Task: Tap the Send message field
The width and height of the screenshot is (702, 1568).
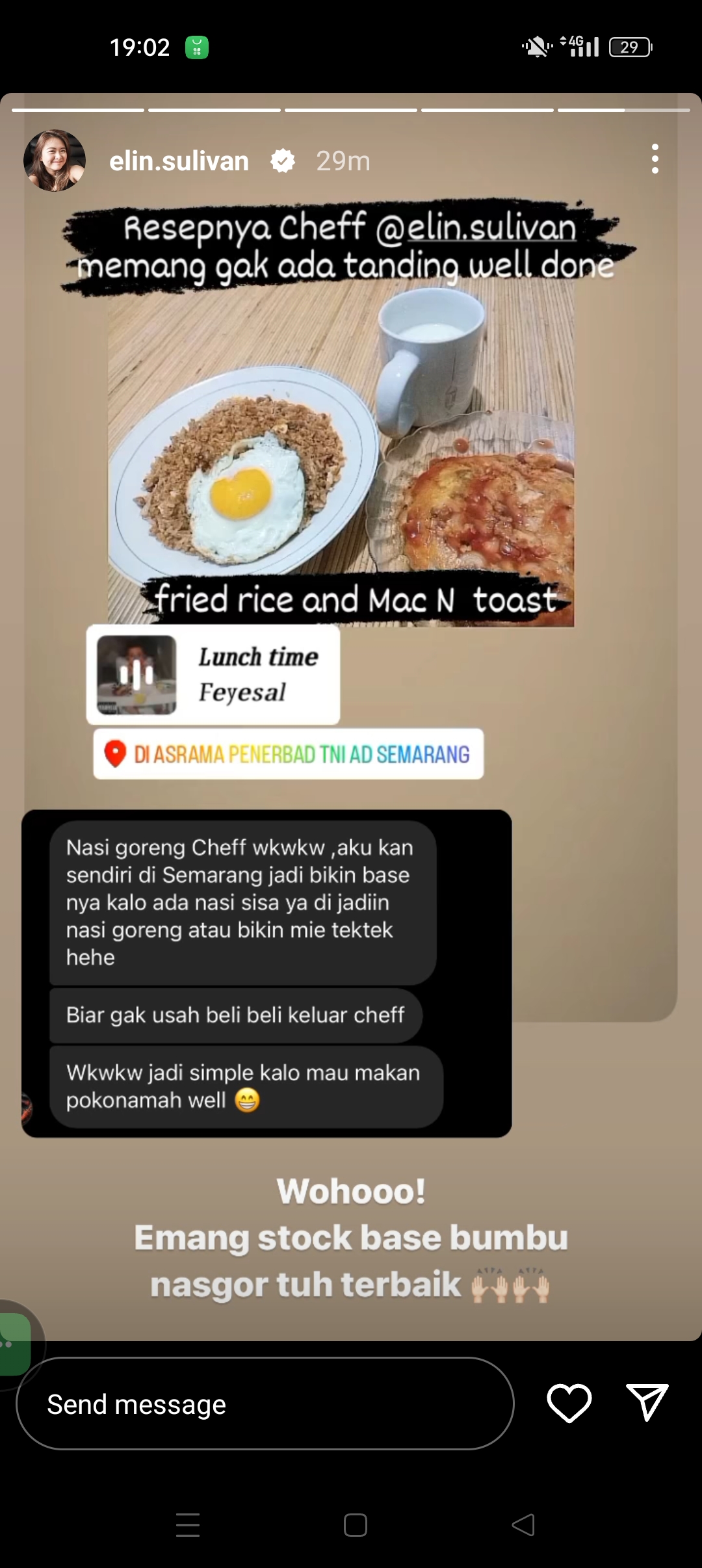Action: [x=265, y=1404]
